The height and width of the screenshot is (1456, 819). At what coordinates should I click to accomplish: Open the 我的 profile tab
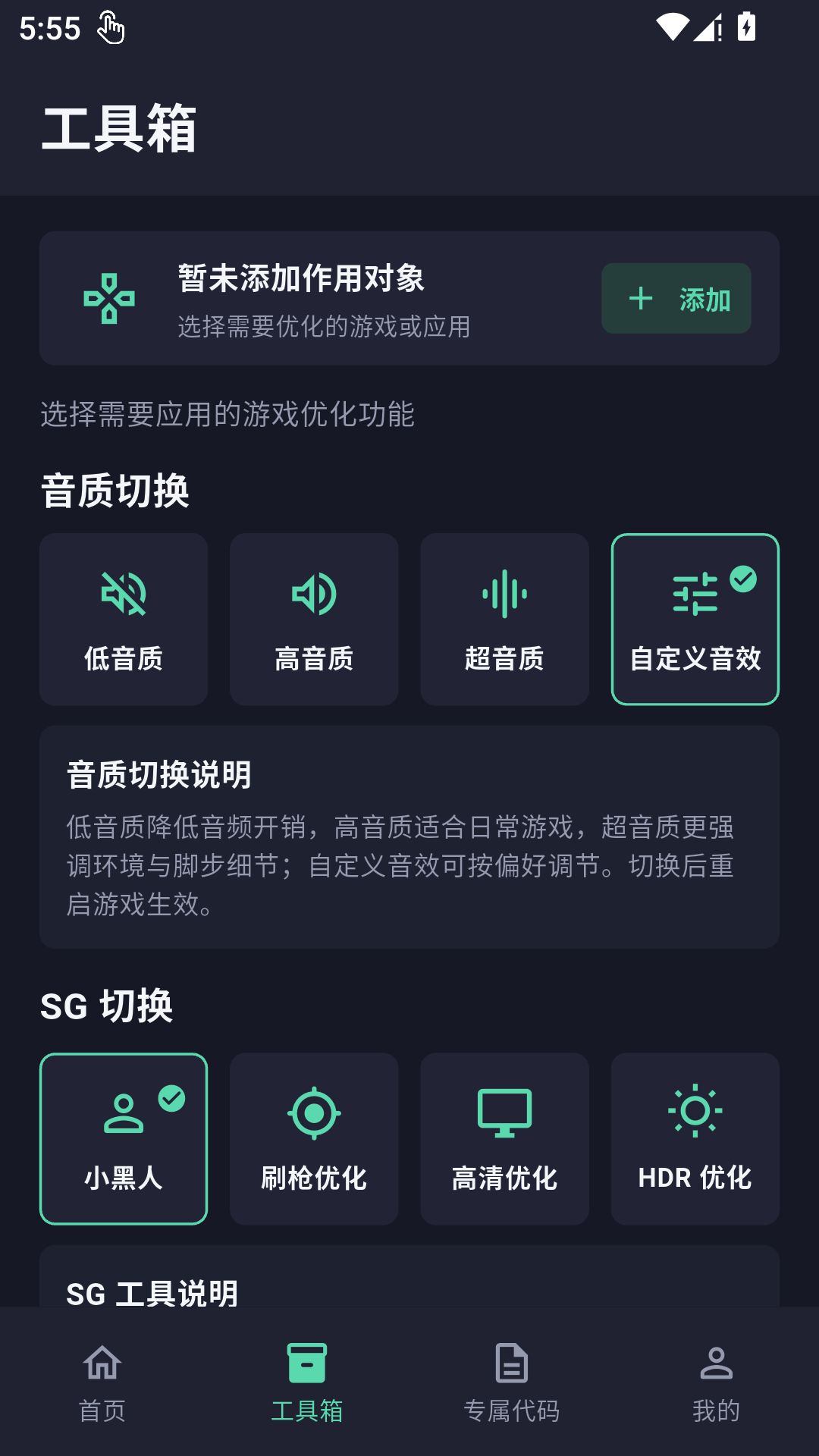coord(717,1382)
